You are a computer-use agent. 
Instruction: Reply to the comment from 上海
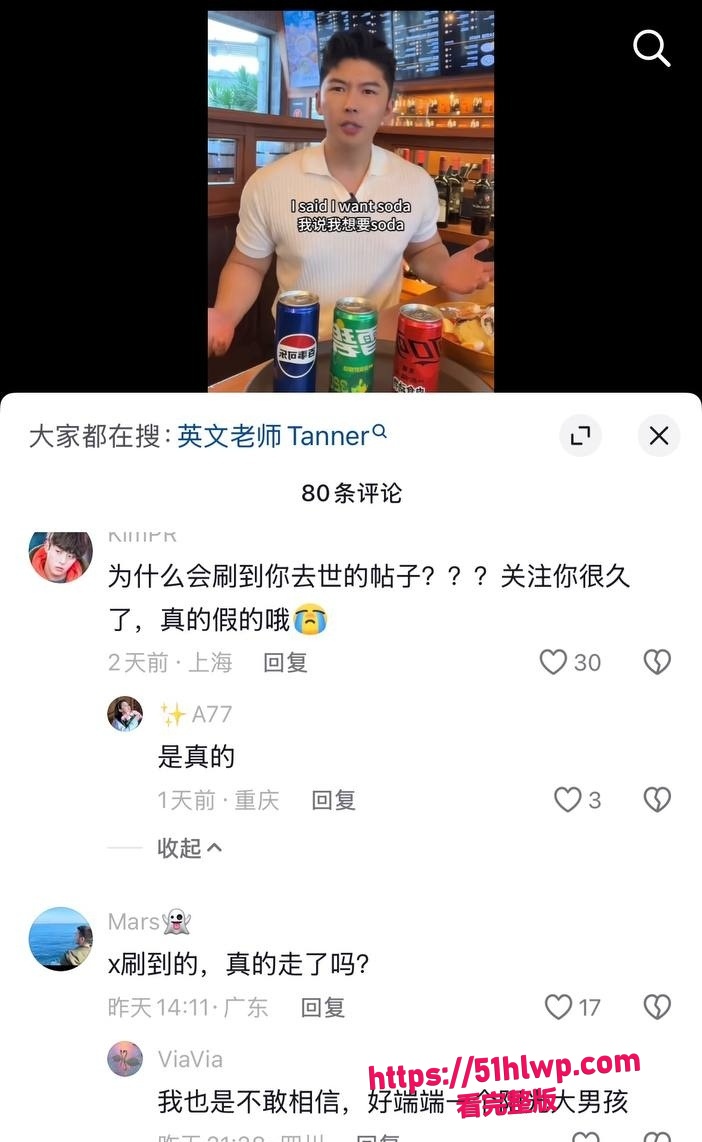(x=285, y=662)
